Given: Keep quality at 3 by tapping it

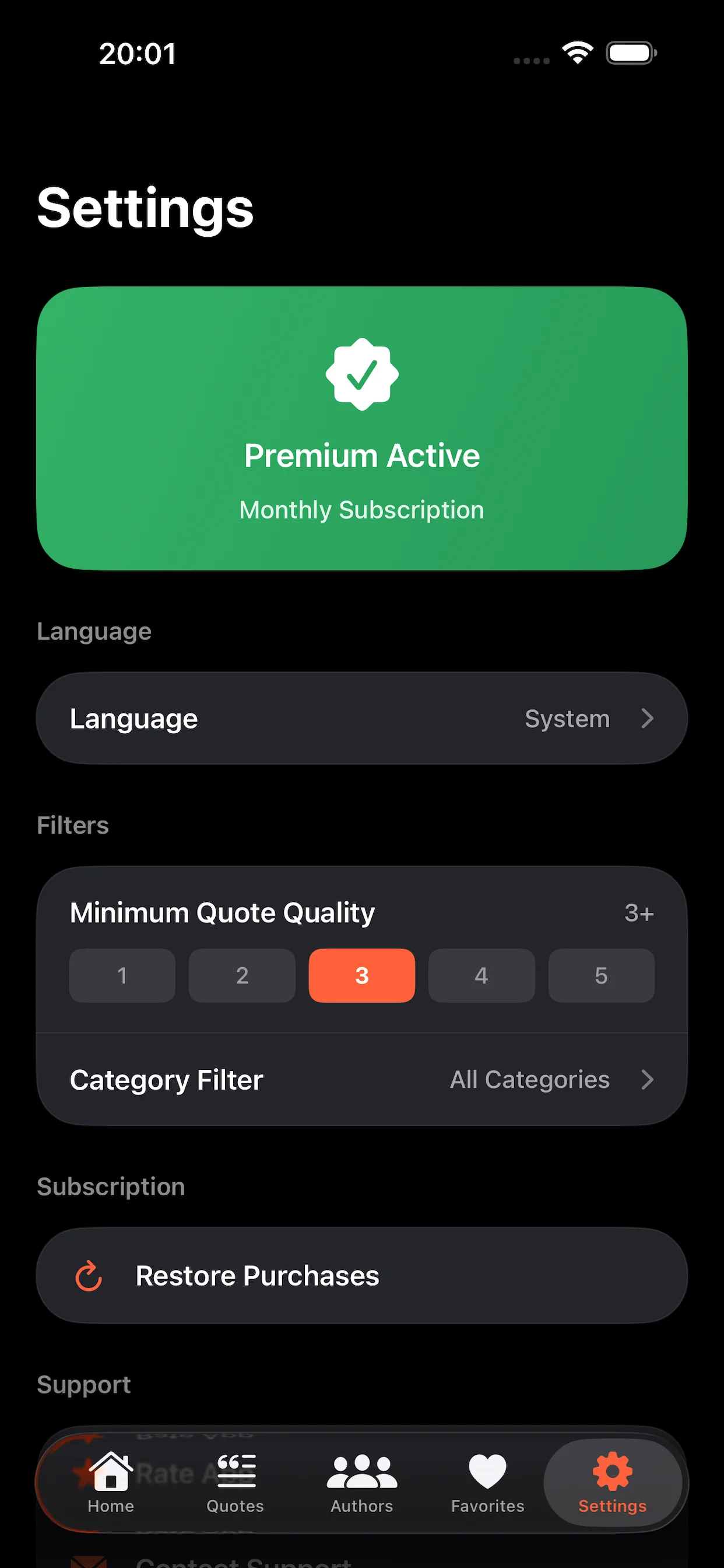Looking at the screenshot, I should pos(361,976).
